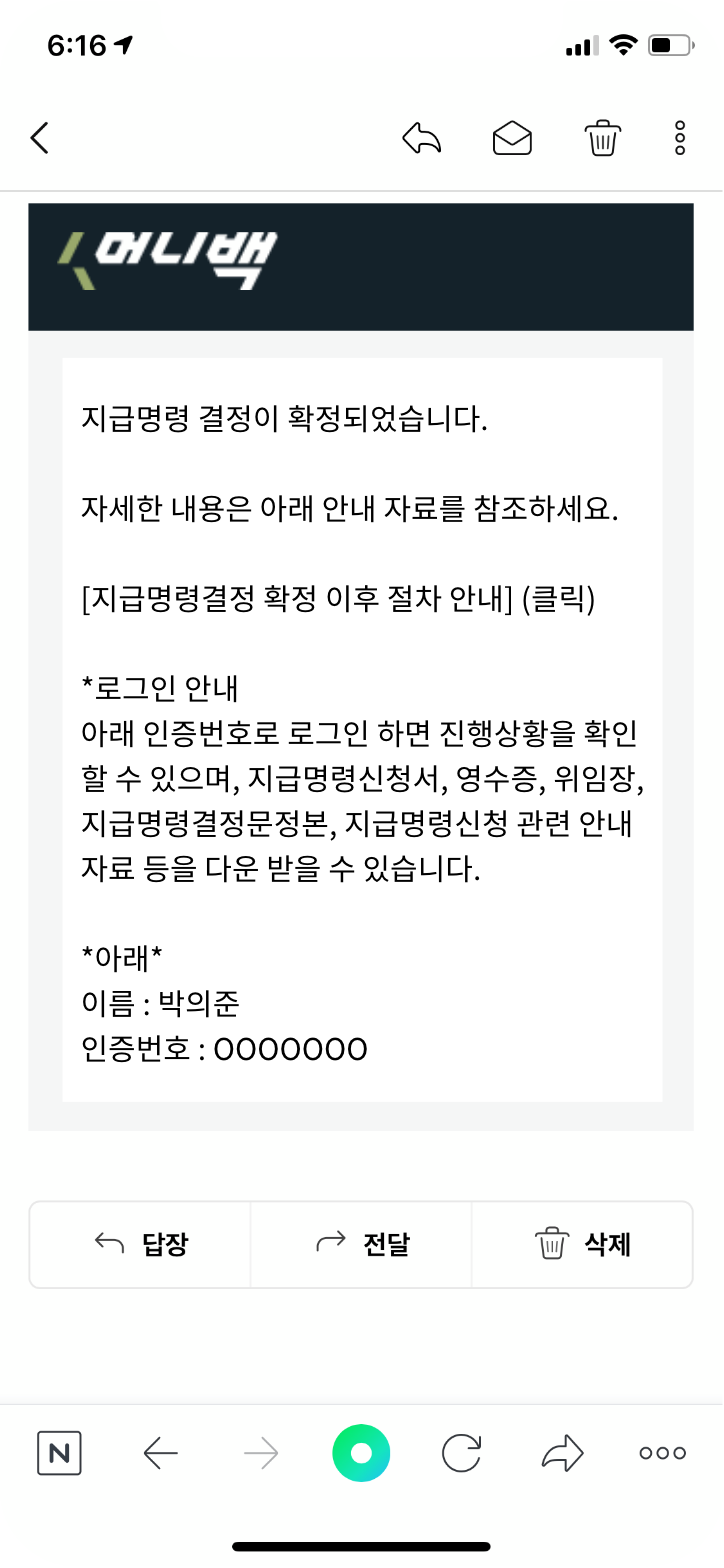Tap the green circle button
Screen dimensions: 724x1568
(361, 1453)
